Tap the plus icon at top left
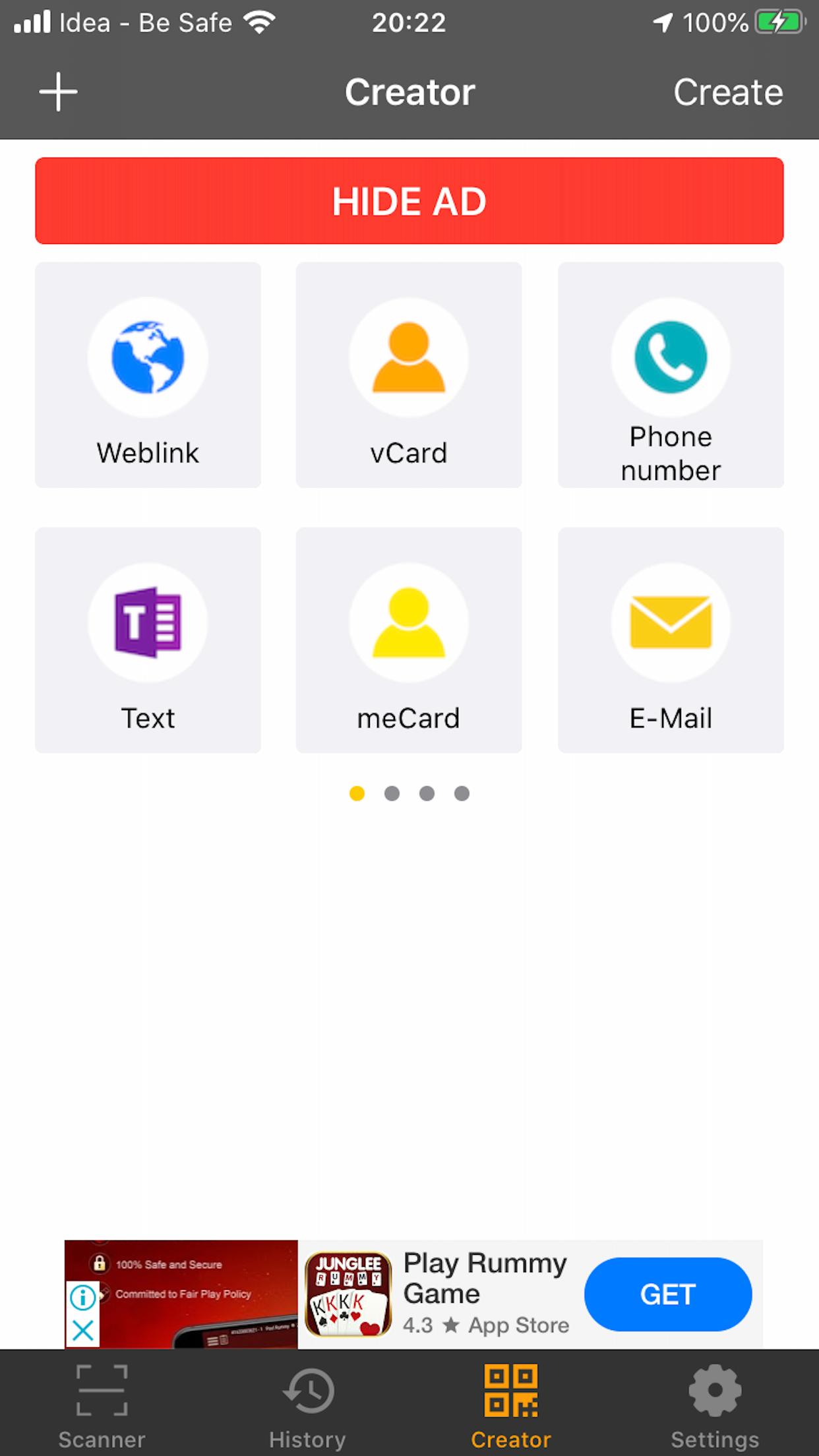 click(x=58, y=91)
